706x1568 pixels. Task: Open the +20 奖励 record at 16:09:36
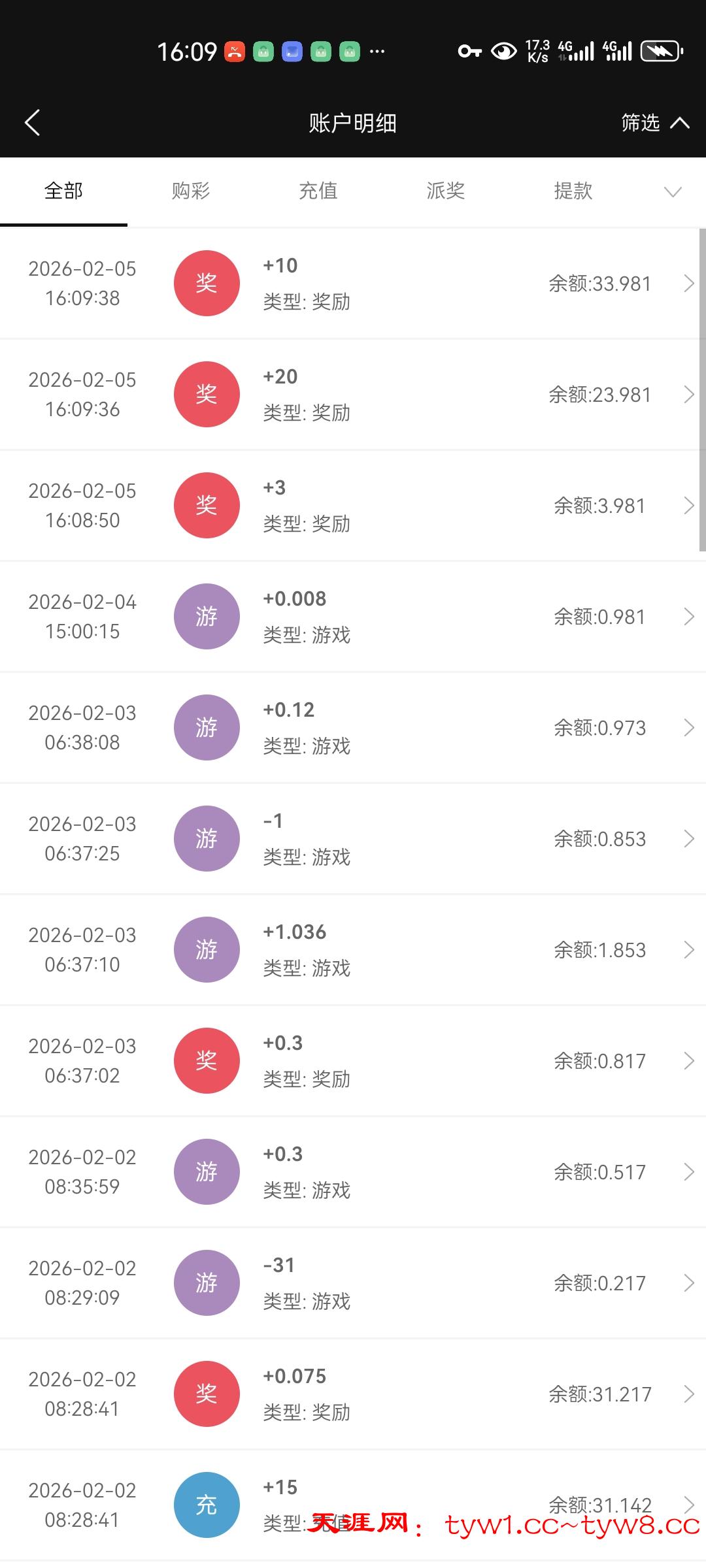(353, 395)
